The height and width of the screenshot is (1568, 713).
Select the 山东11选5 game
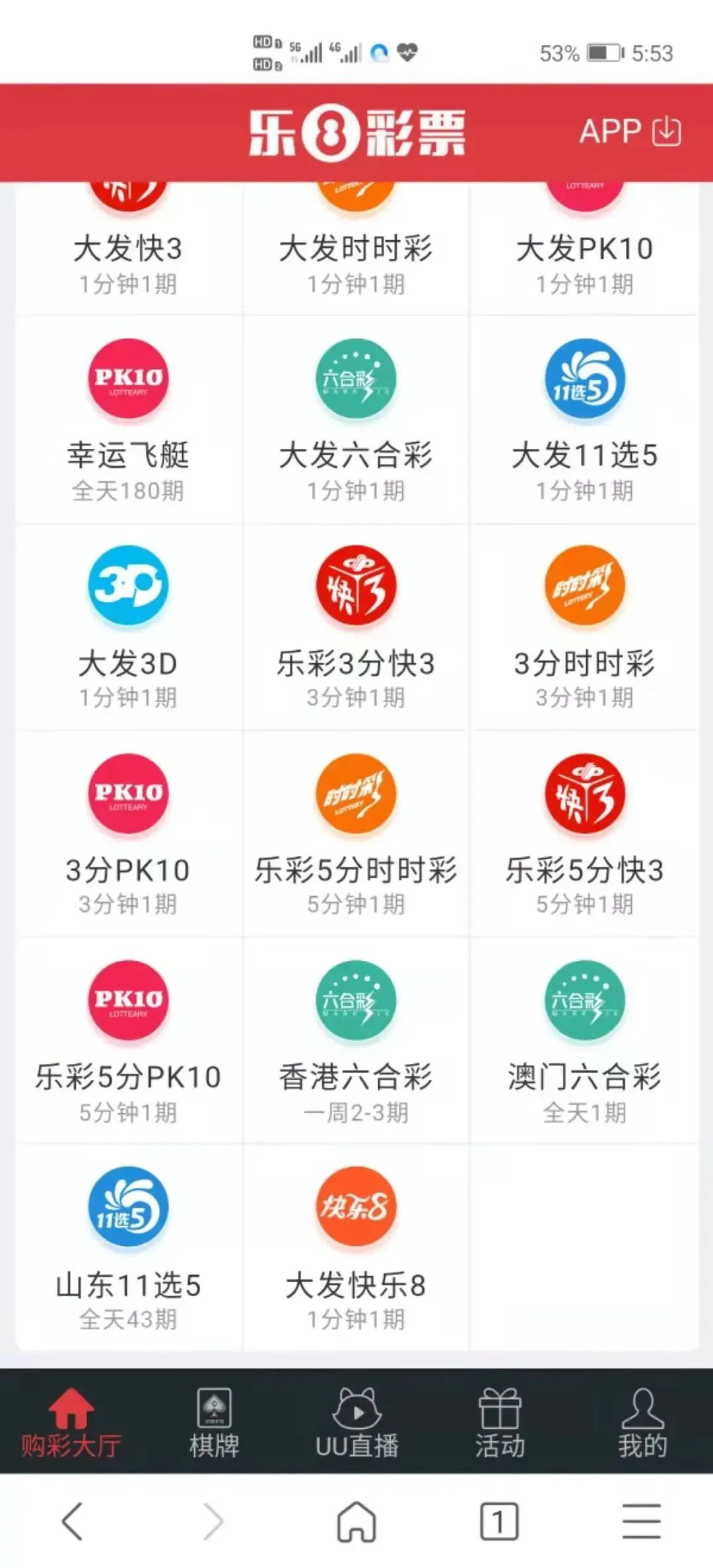pos(128,1247)
